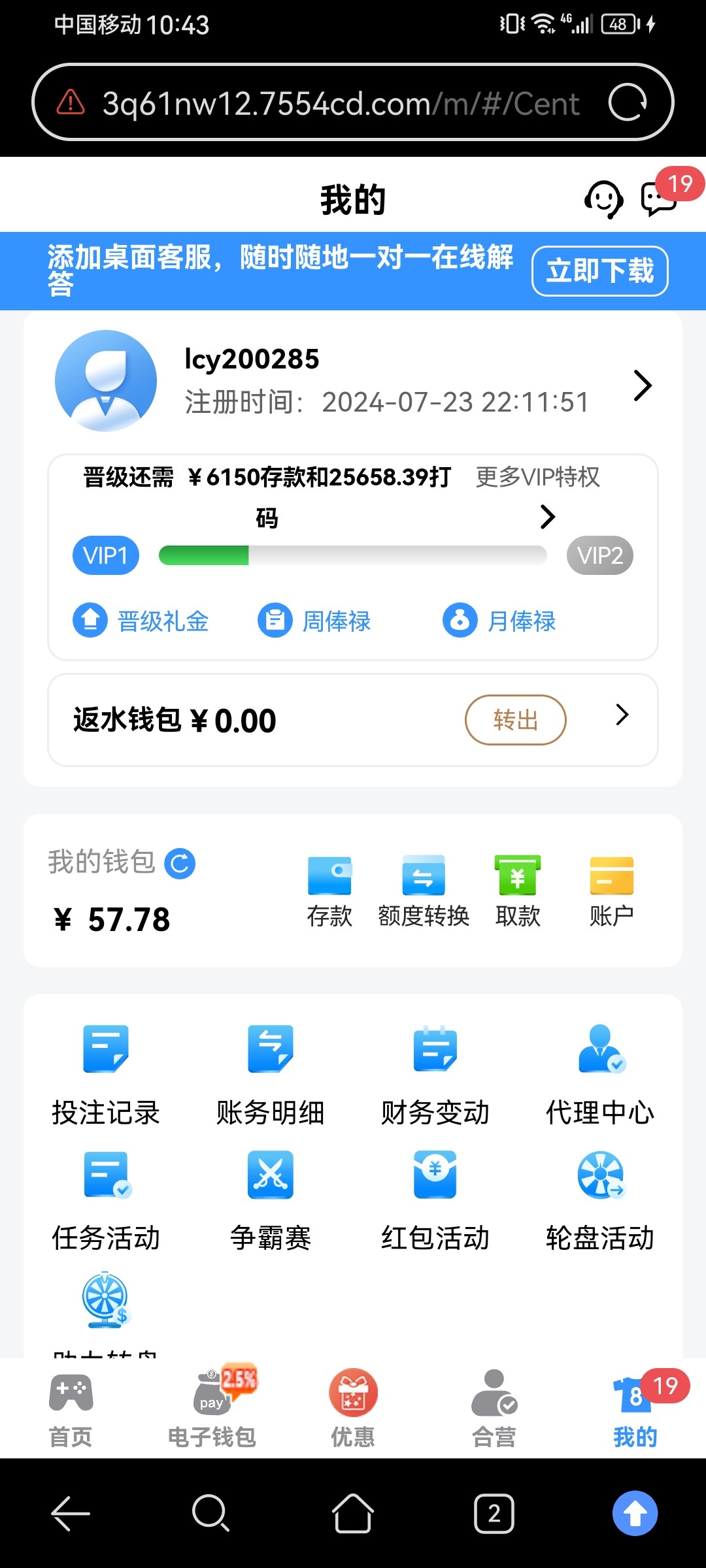This screenshot has height=1568, width=706.
Task: Open 晋级礼金 promotion bonus
Action: point(141,620)
